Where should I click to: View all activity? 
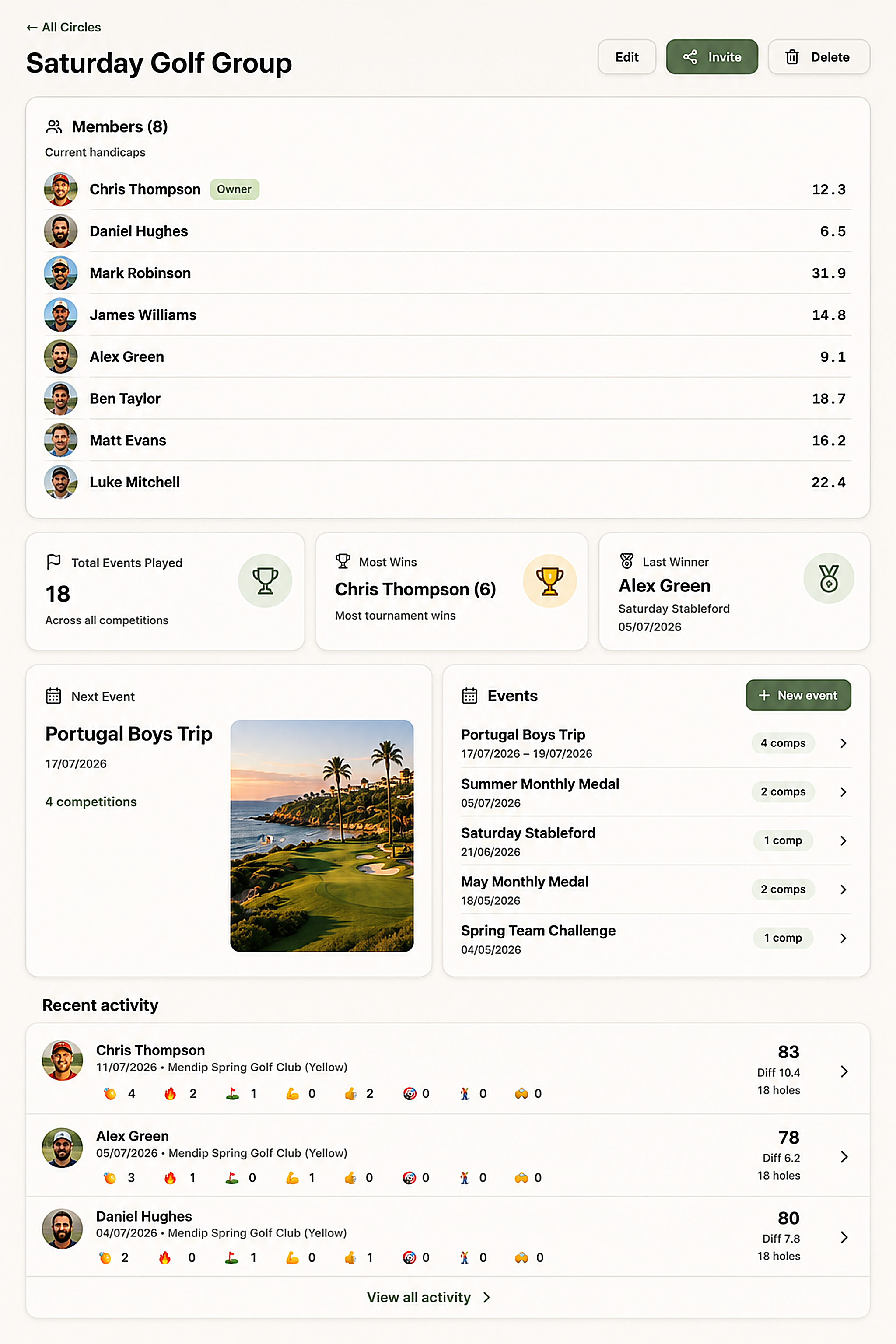click(x=429, y=1297)
